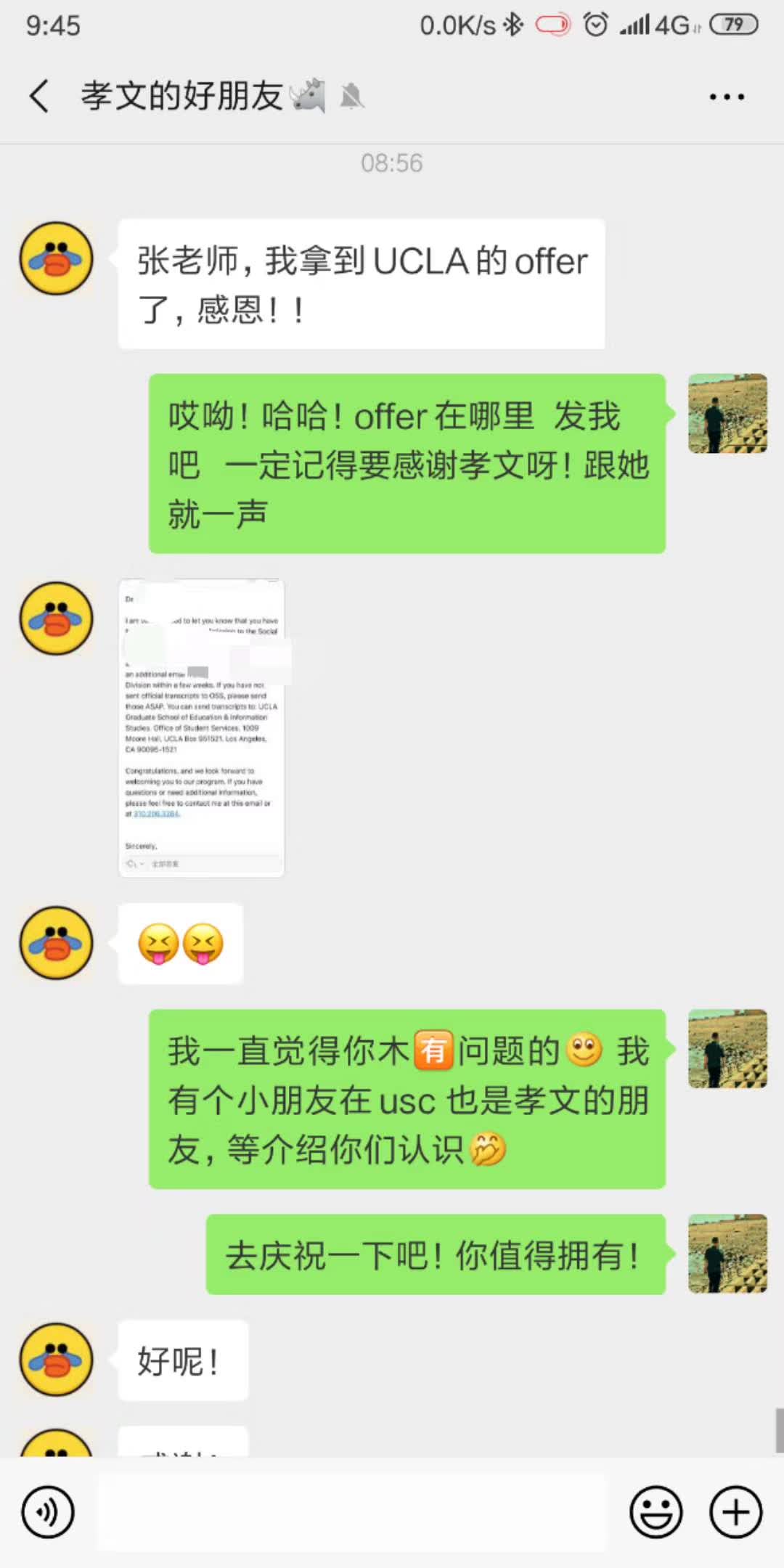Open duck avatar beside the UCLA offer message
This screenshot has width=784, height=1568.
[x=57, y=258]
